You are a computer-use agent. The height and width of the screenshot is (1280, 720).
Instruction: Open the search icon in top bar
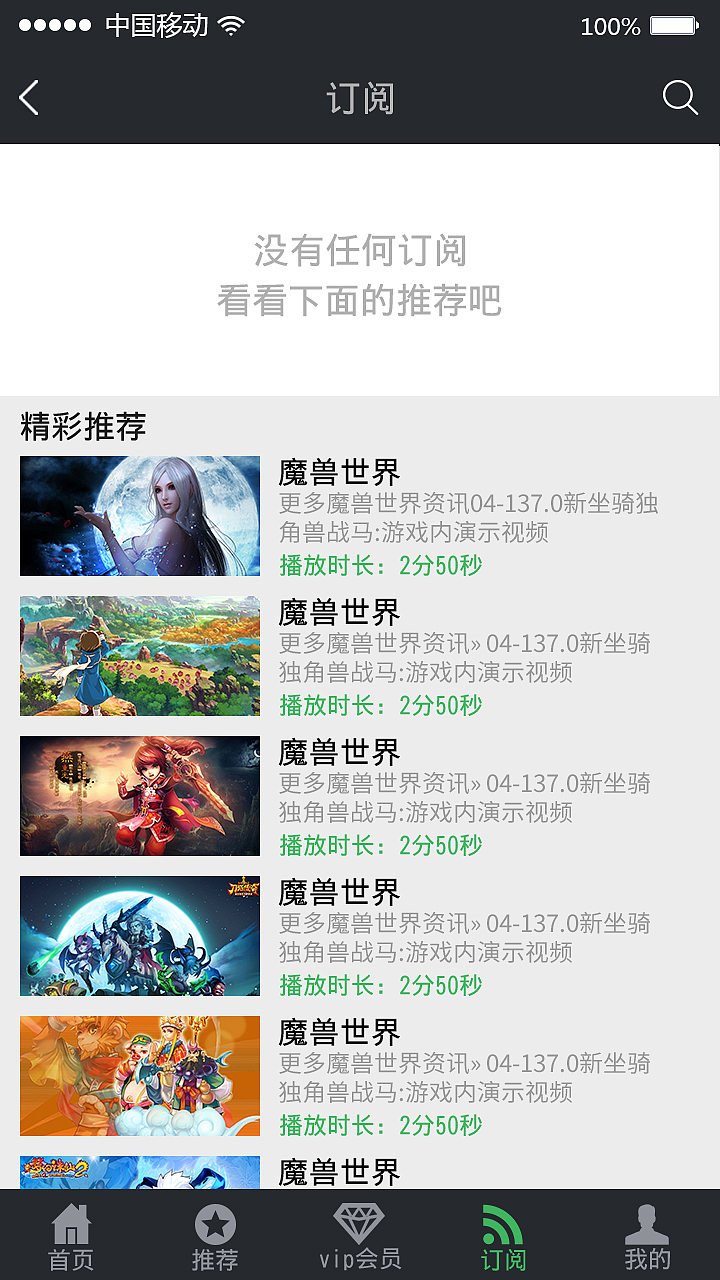point(679,97)
